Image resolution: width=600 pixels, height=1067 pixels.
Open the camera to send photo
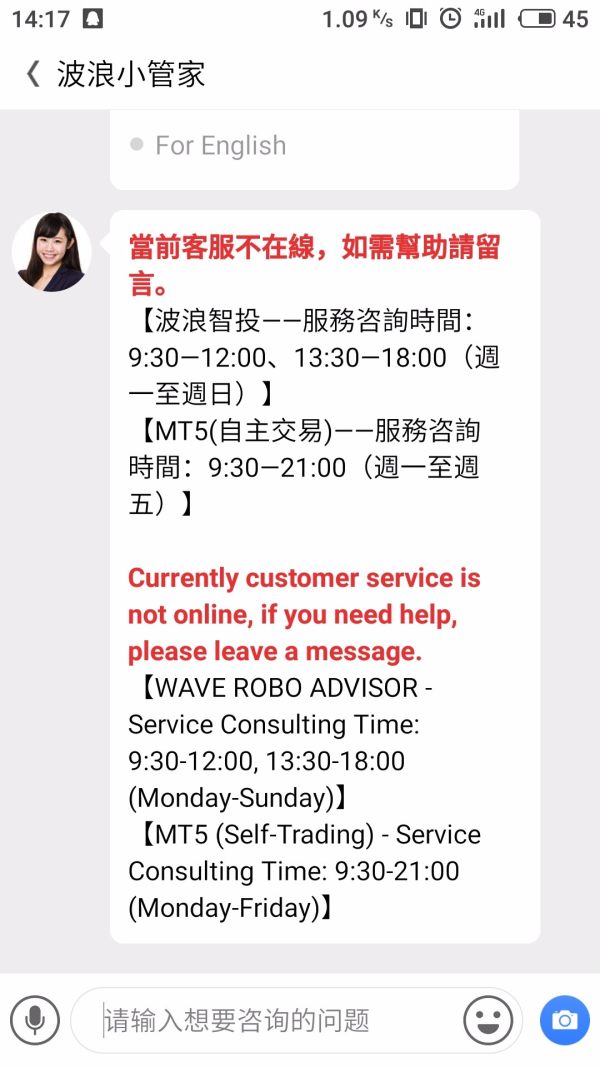565,1020
